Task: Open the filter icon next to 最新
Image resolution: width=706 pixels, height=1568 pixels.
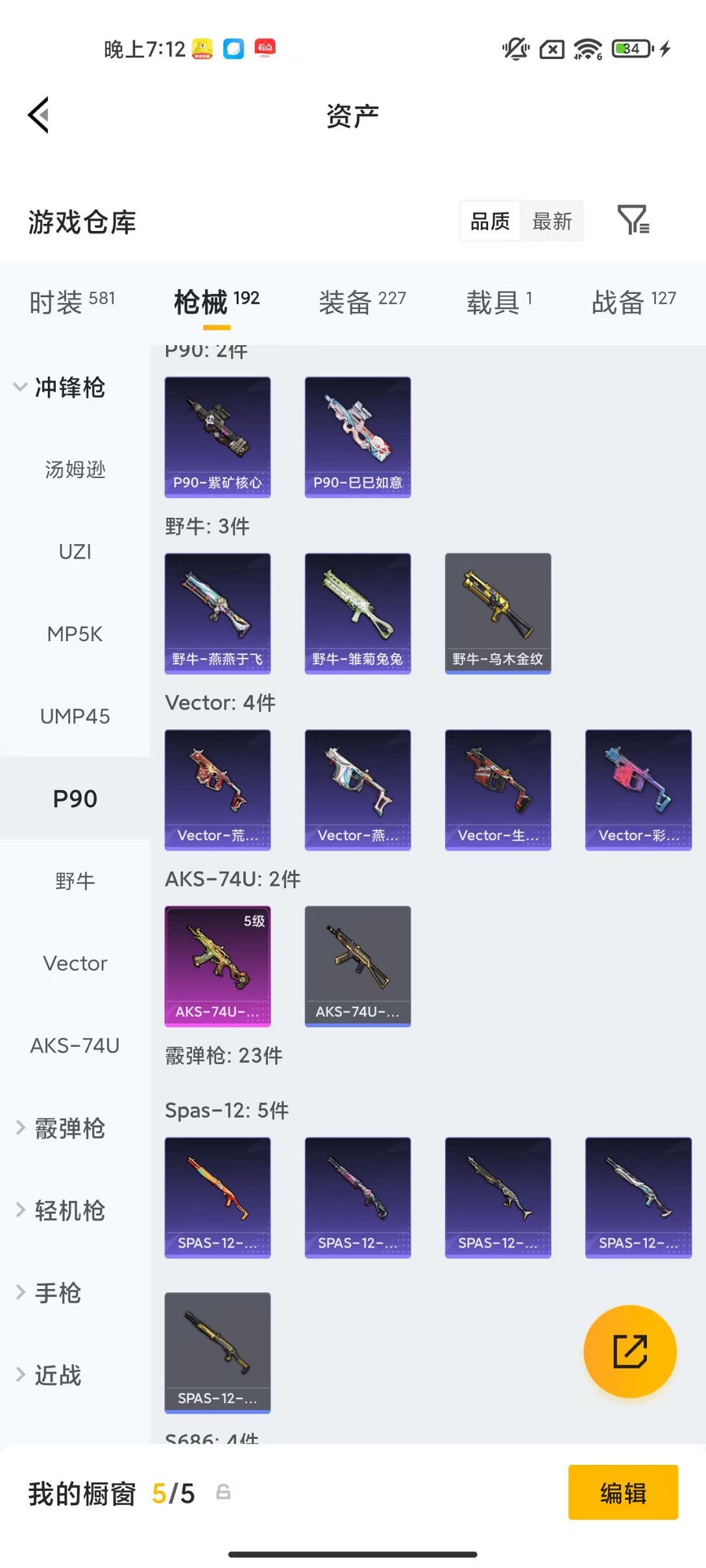Action: [x=633, y=220]
